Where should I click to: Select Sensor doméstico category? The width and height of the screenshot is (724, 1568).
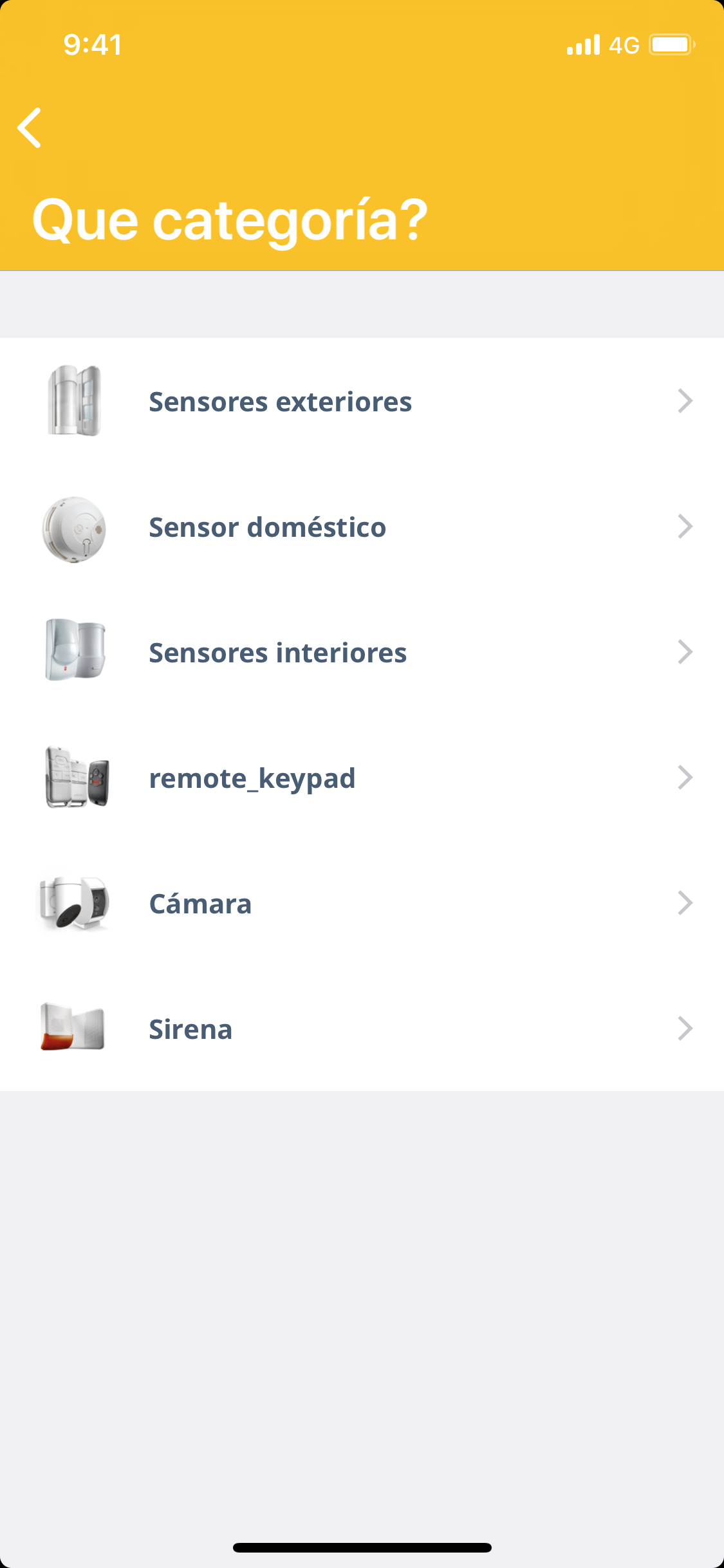pos(362,527)
